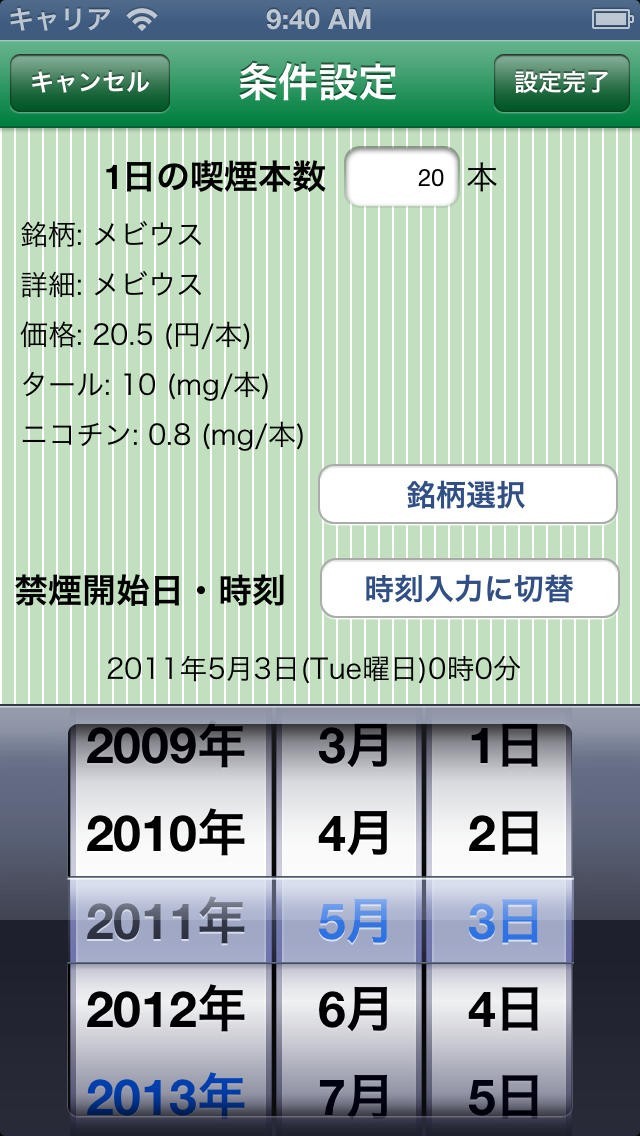Viewport: 640px width, 1136px height.
Task: Select 6月 in the month wheel
Action: pos(352,1011)
